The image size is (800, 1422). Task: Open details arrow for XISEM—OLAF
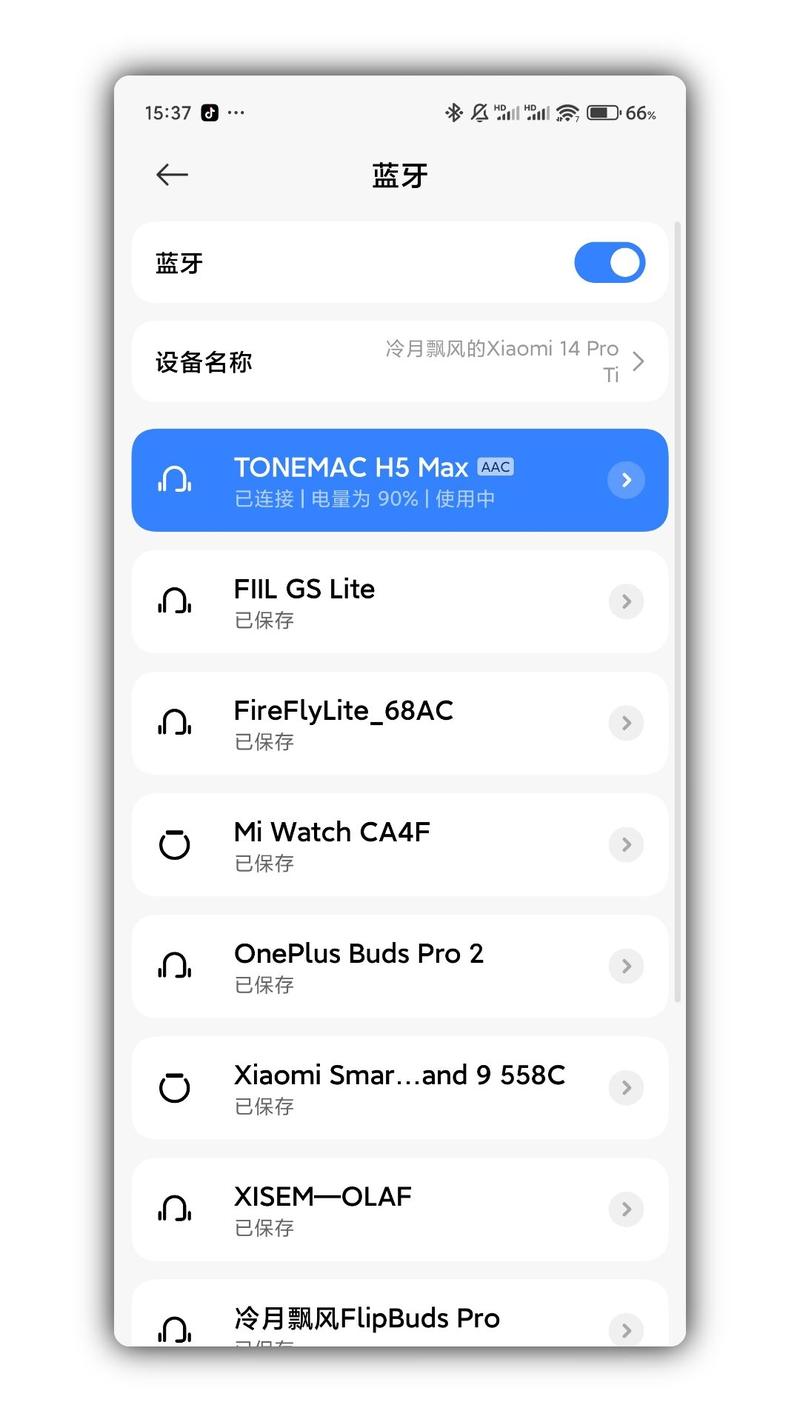pos(626,1209)
